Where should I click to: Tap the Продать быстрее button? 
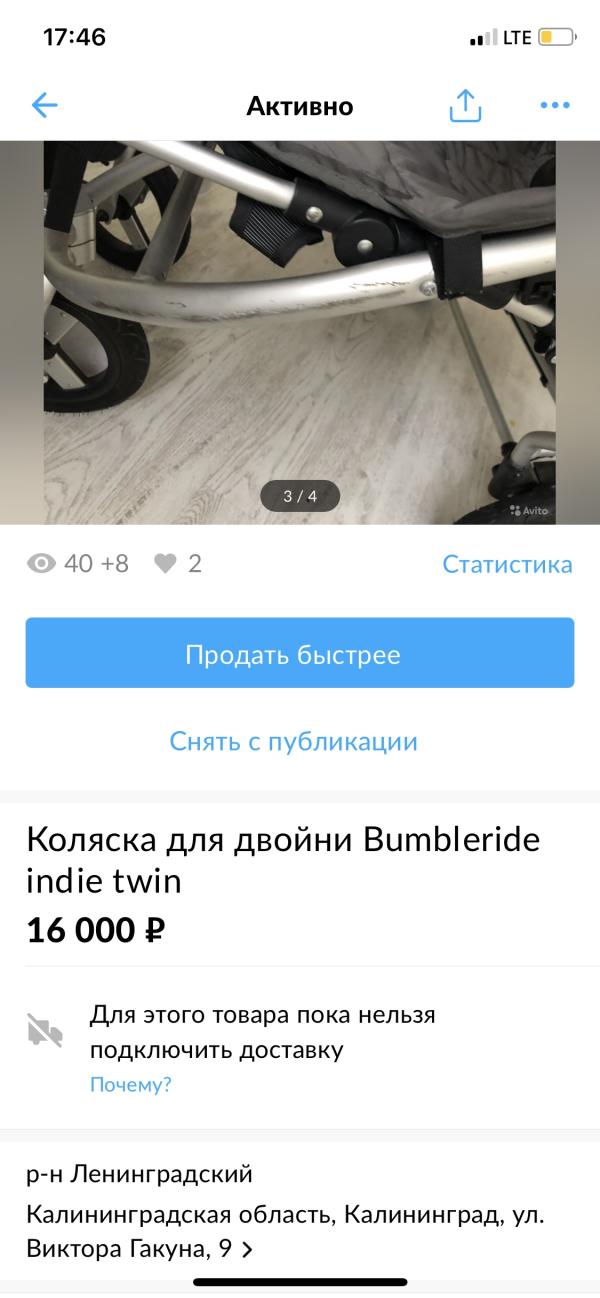pos(300,653)
